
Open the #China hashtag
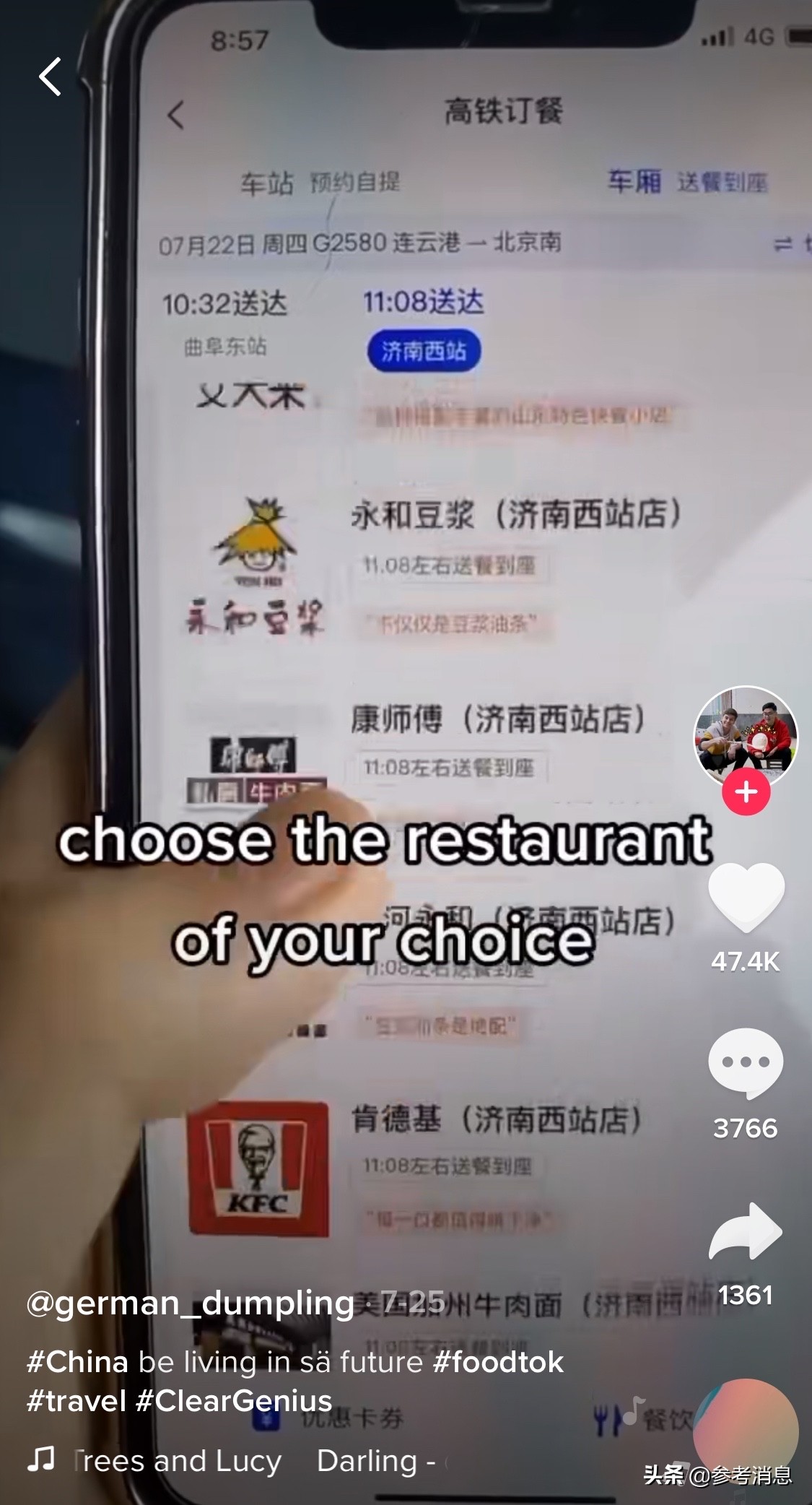click(77, 1362)
